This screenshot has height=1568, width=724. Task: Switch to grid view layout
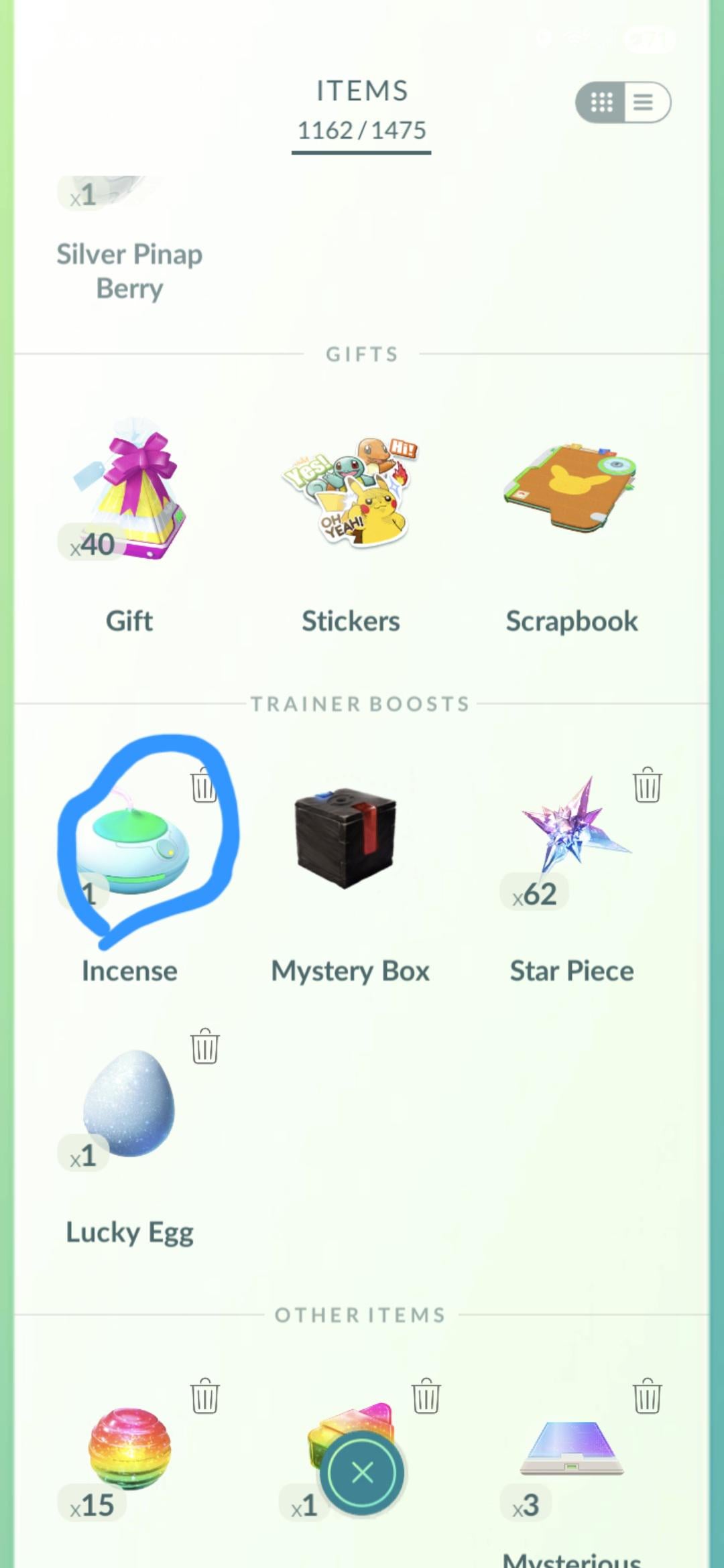[x=601, y=103]
